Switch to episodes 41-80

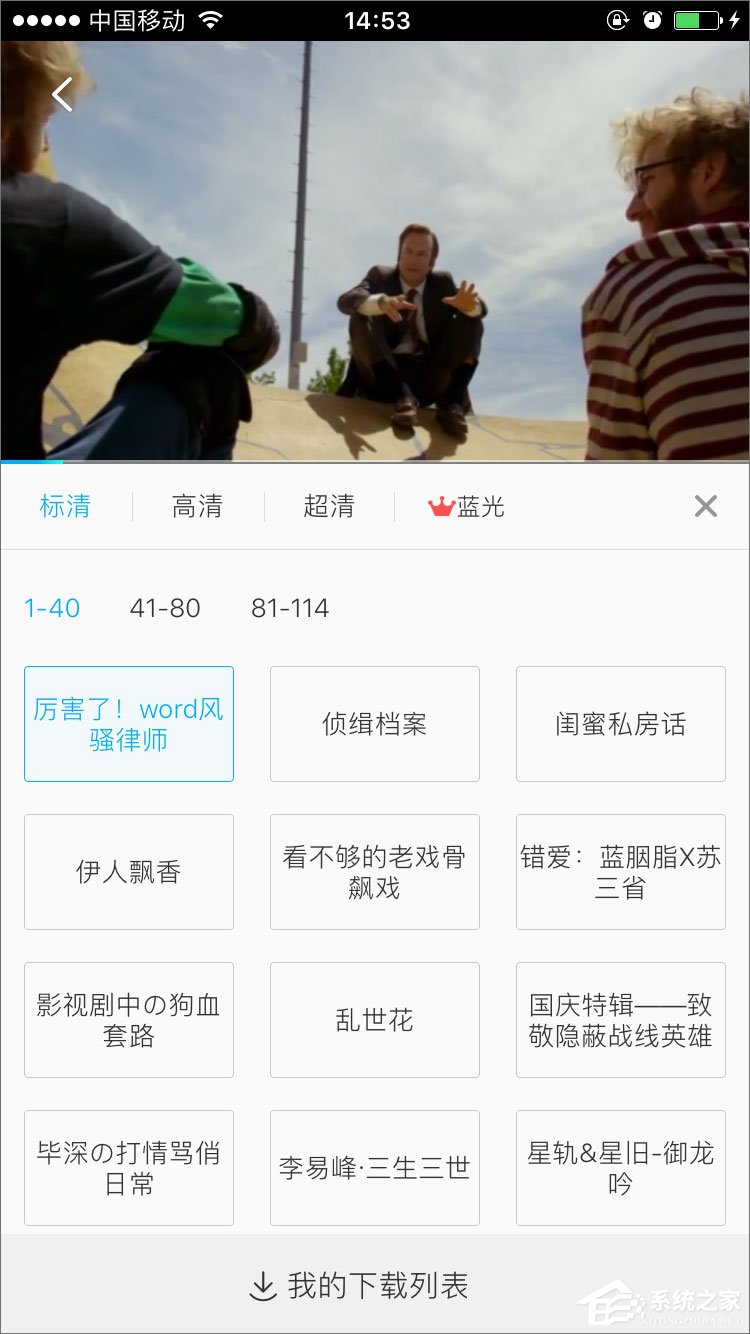click(x=165, y=608)
